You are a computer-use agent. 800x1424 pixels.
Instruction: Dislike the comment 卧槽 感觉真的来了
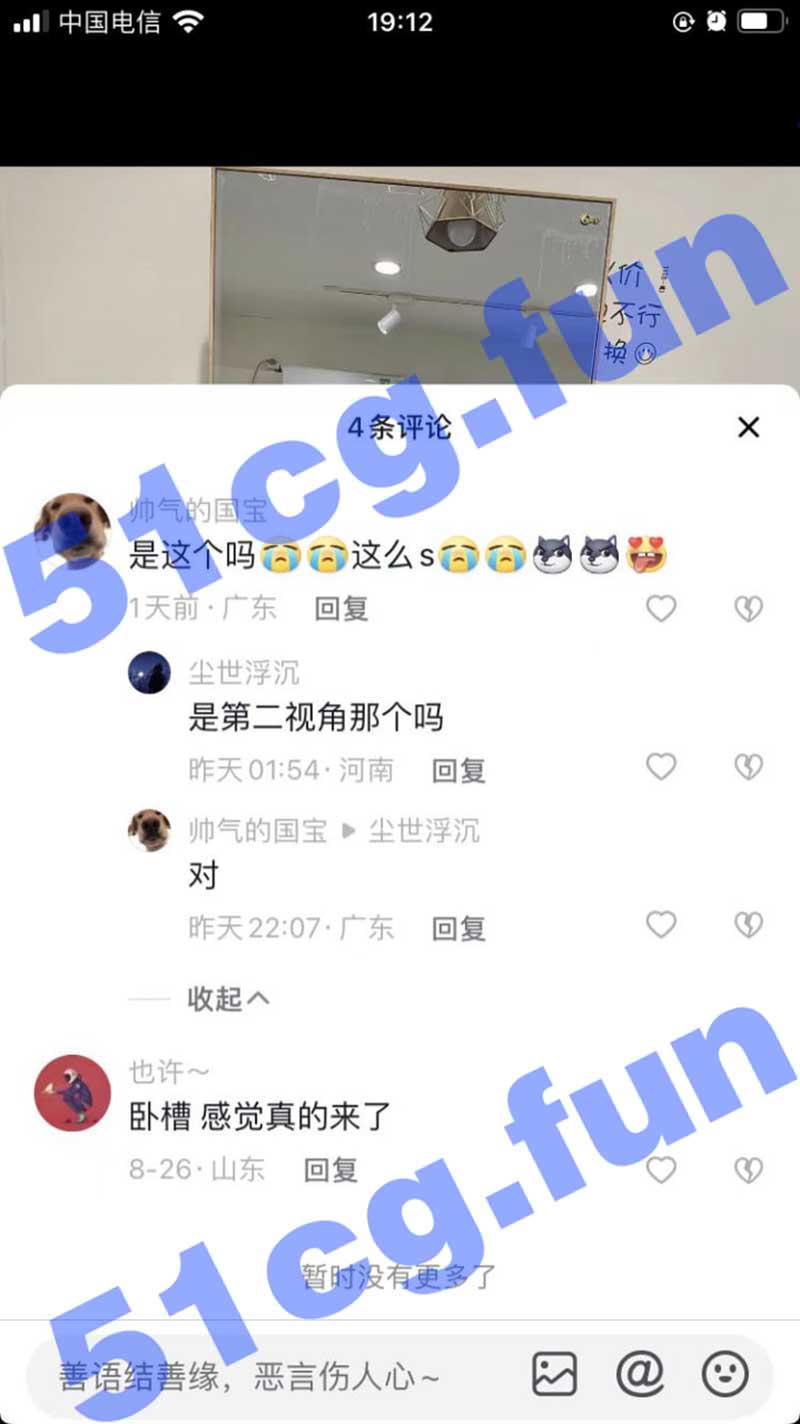click(x=748, y=1169)
